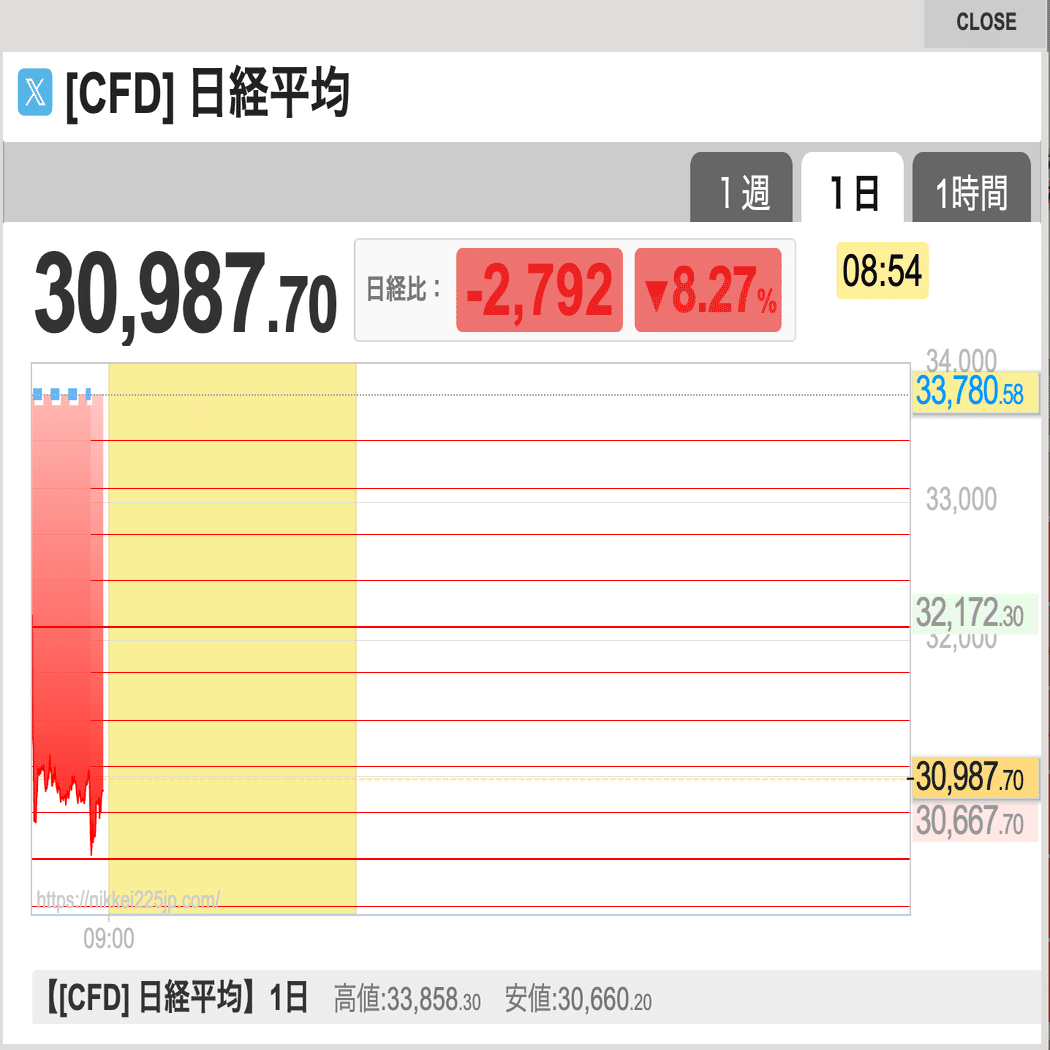Close the chart popup
The height and width of the screenshot is (1050, 1050).
[985, 22]
